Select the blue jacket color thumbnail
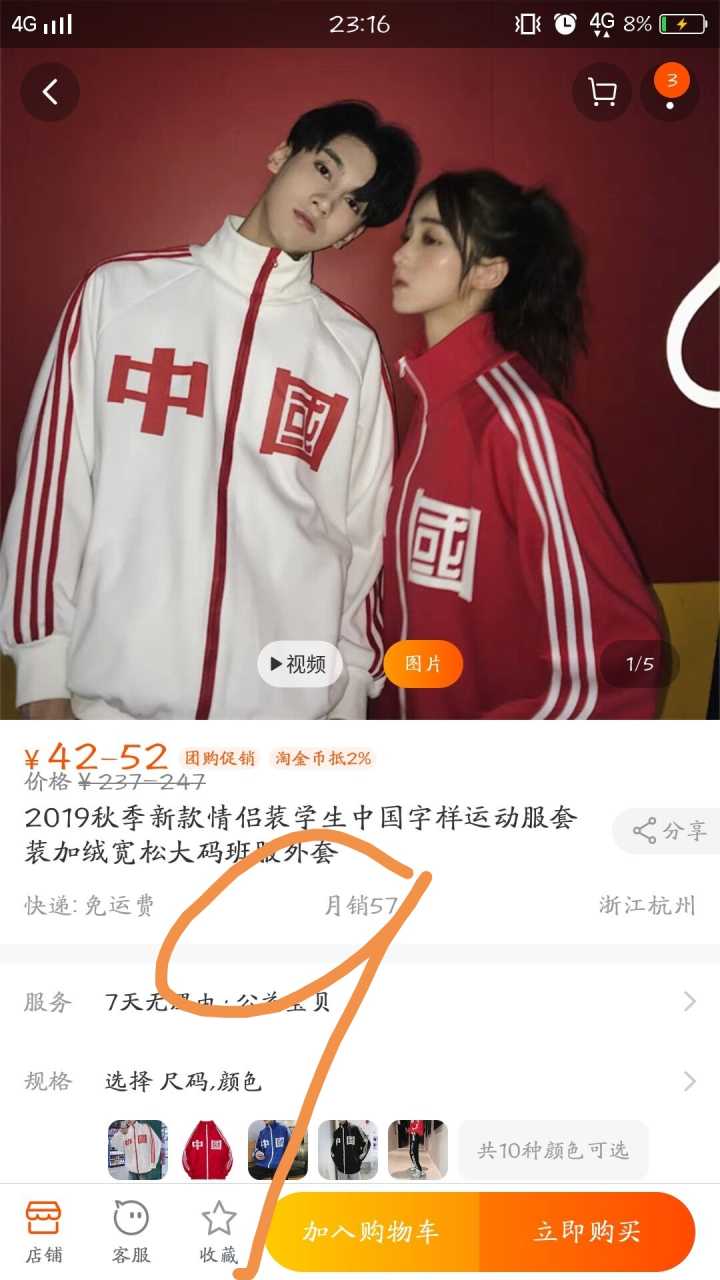The width and height of the screenshot is (720, 1280). [278, 1150]
